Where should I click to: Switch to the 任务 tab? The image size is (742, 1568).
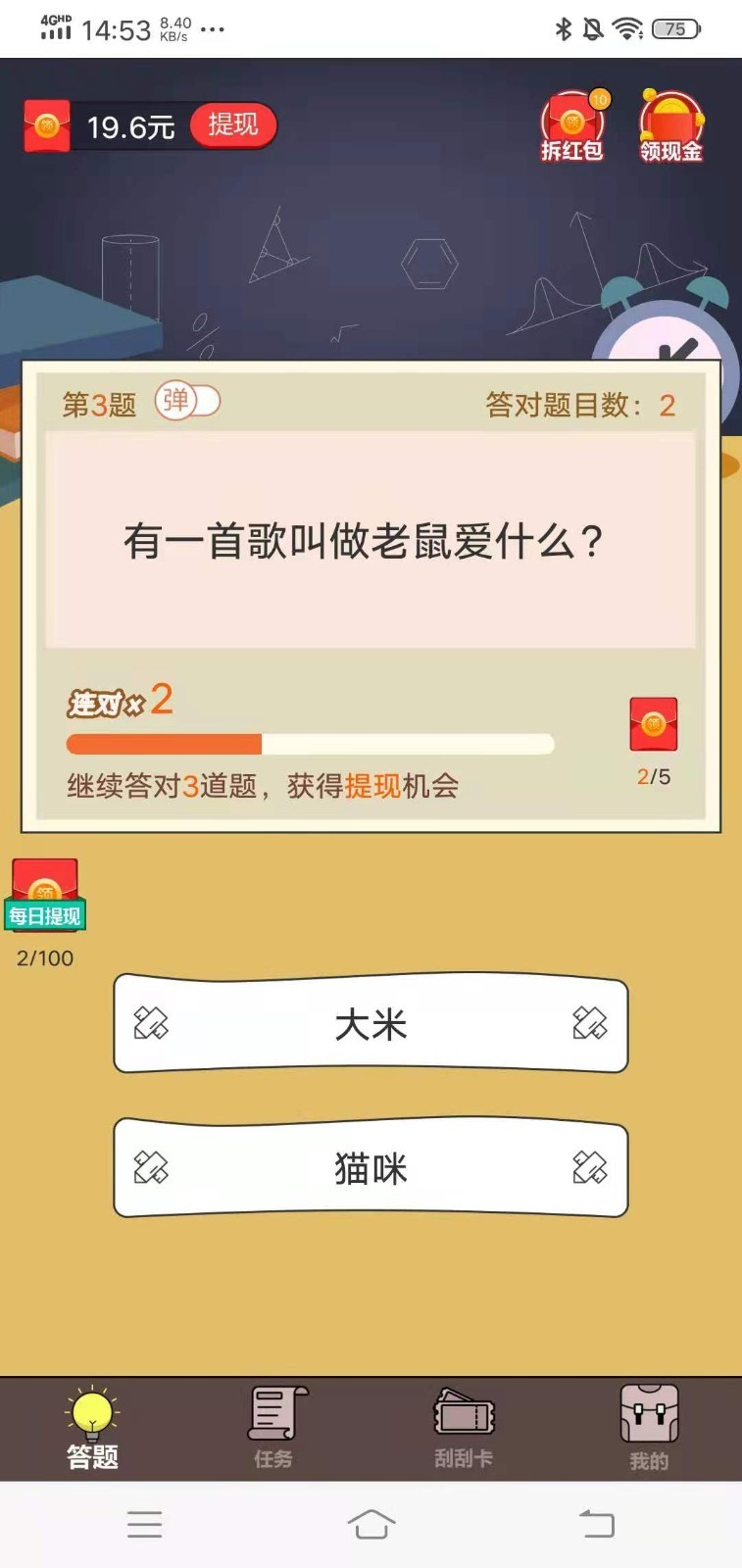tap(274, 1428)
